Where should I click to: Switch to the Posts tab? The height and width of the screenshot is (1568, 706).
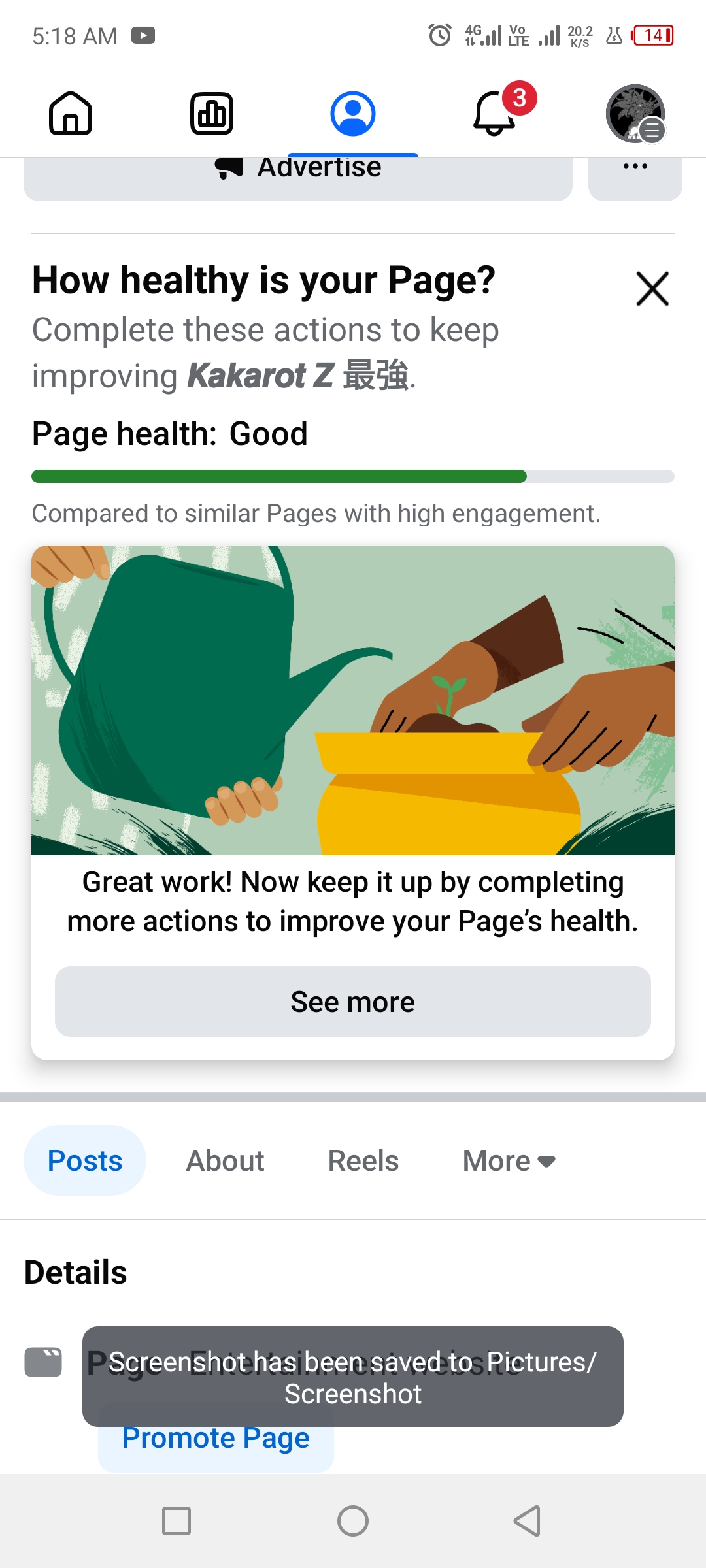click(x=85, y=1161)
